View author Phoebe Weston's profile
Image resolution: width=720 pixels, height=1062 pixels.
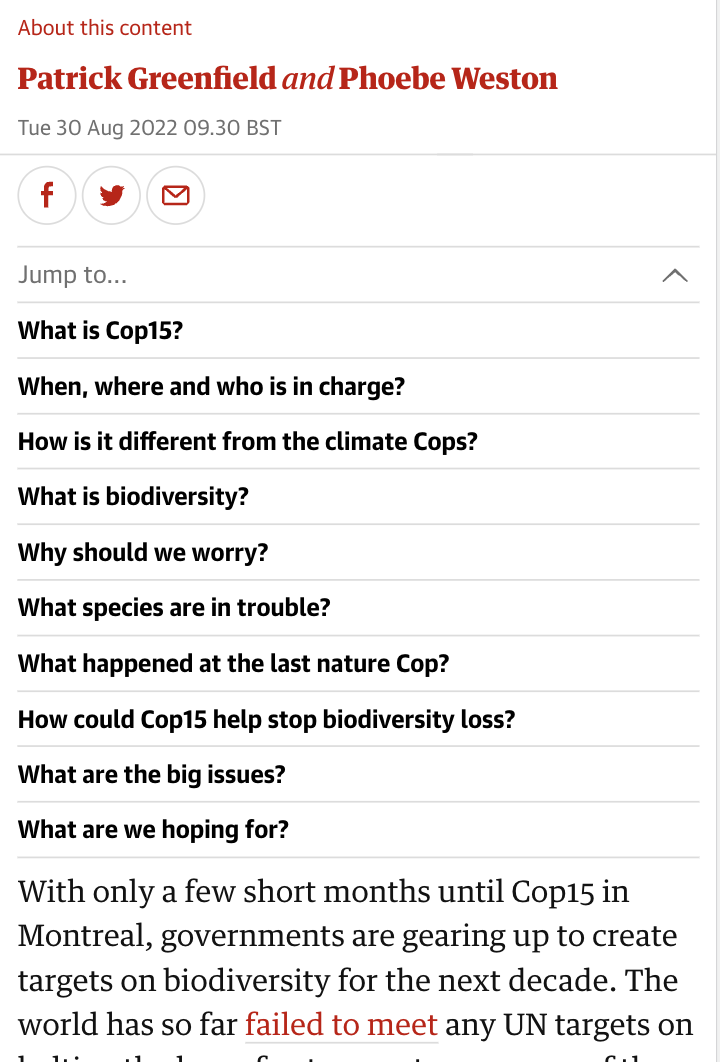coord(448,79)
